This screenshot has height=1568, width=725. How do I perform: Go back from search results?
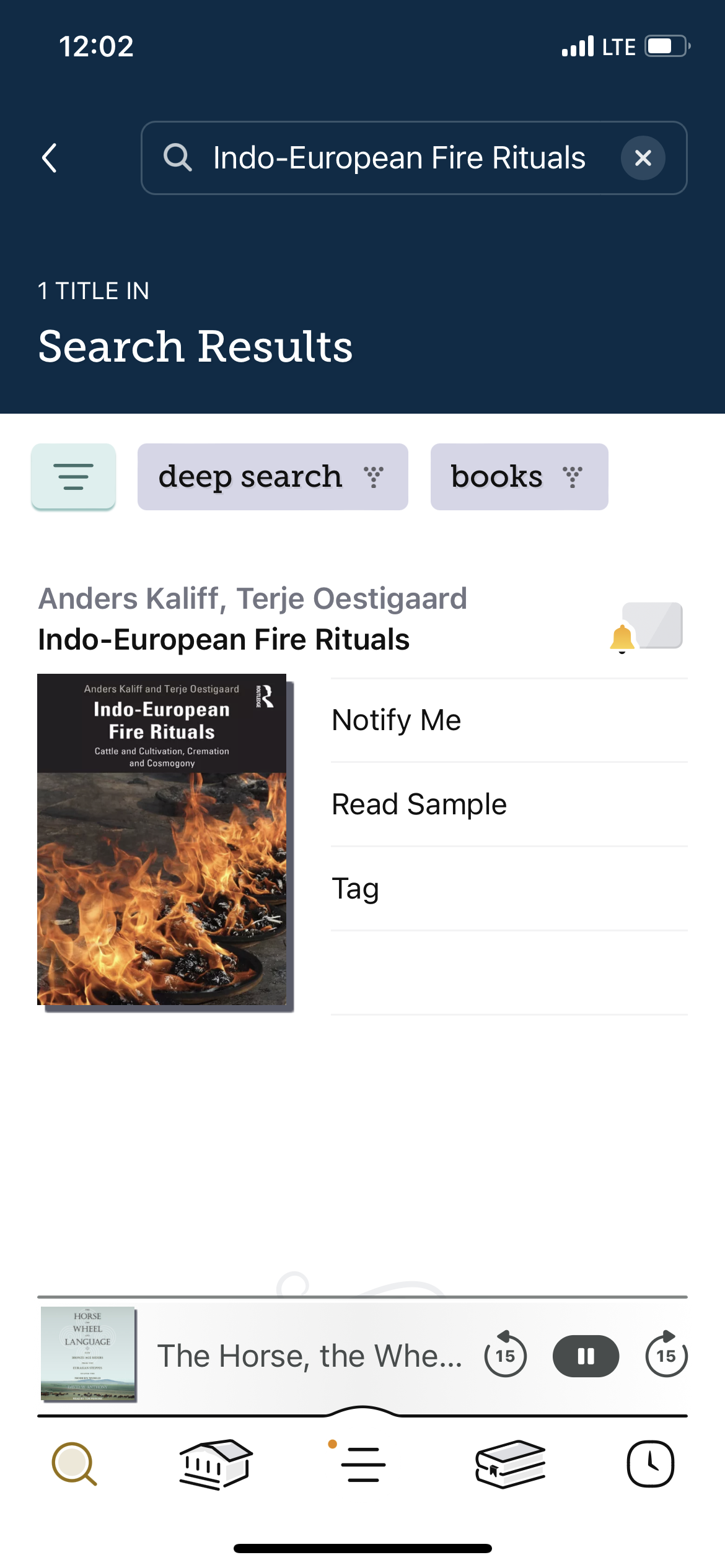(x=50, y=158)
